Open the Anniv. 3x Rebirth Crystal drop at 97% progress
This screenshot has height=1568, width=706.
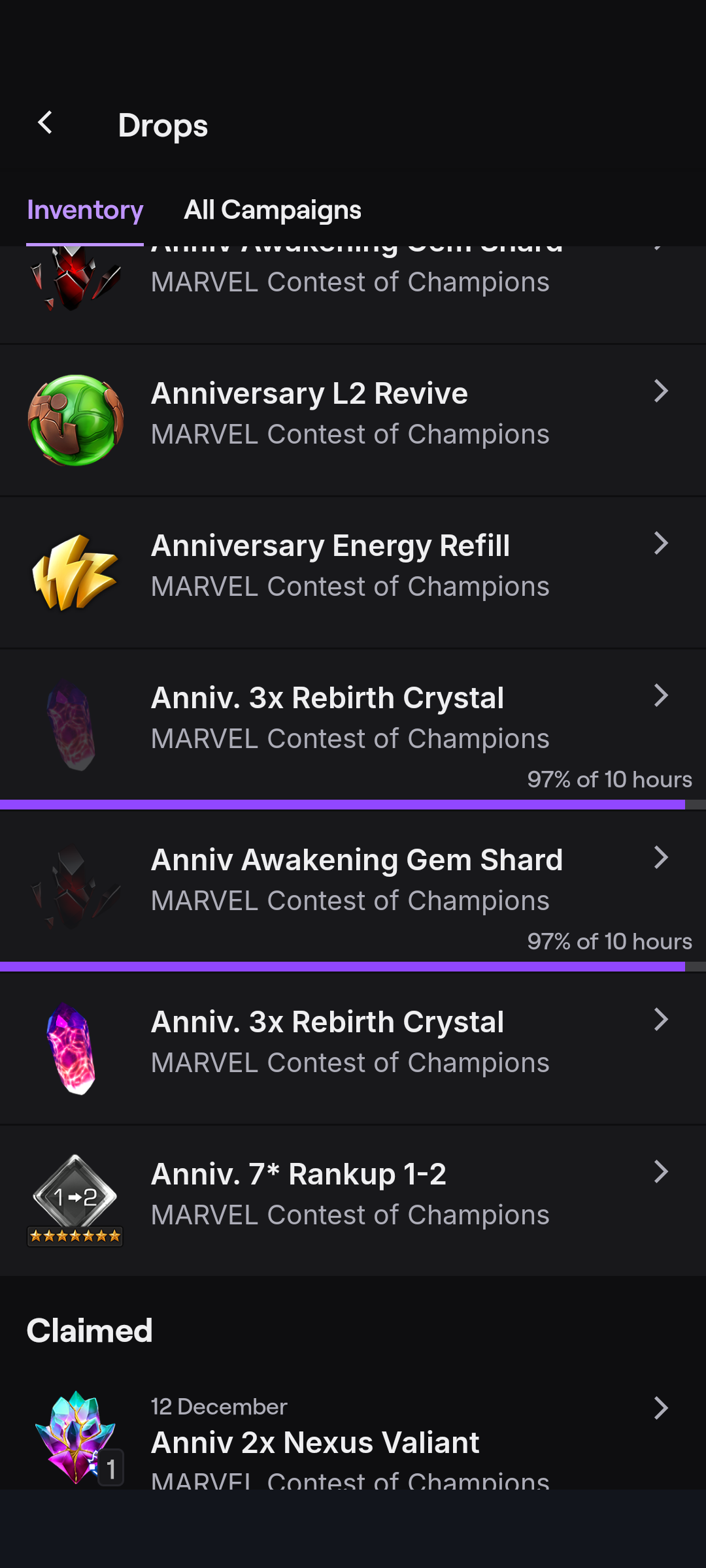click(353, 725)
